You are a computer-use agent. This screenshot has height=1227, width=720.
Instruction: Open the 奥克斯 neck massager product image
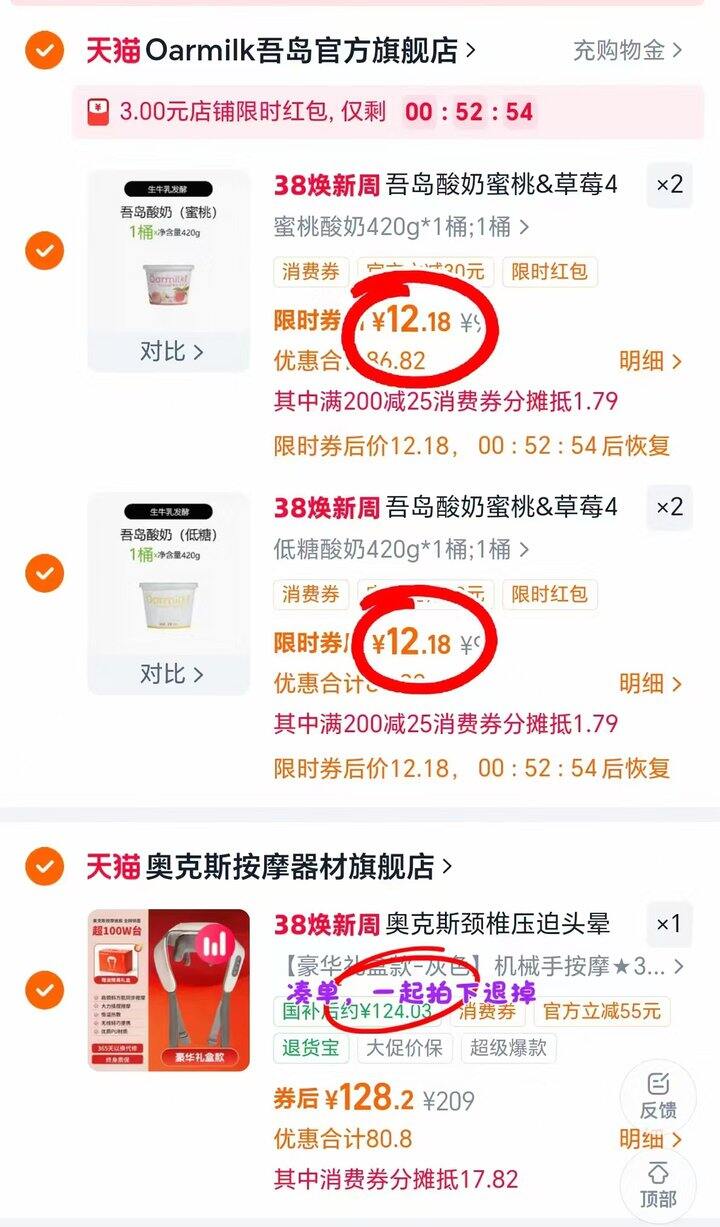pyautogui.click(x=168, y=990)
